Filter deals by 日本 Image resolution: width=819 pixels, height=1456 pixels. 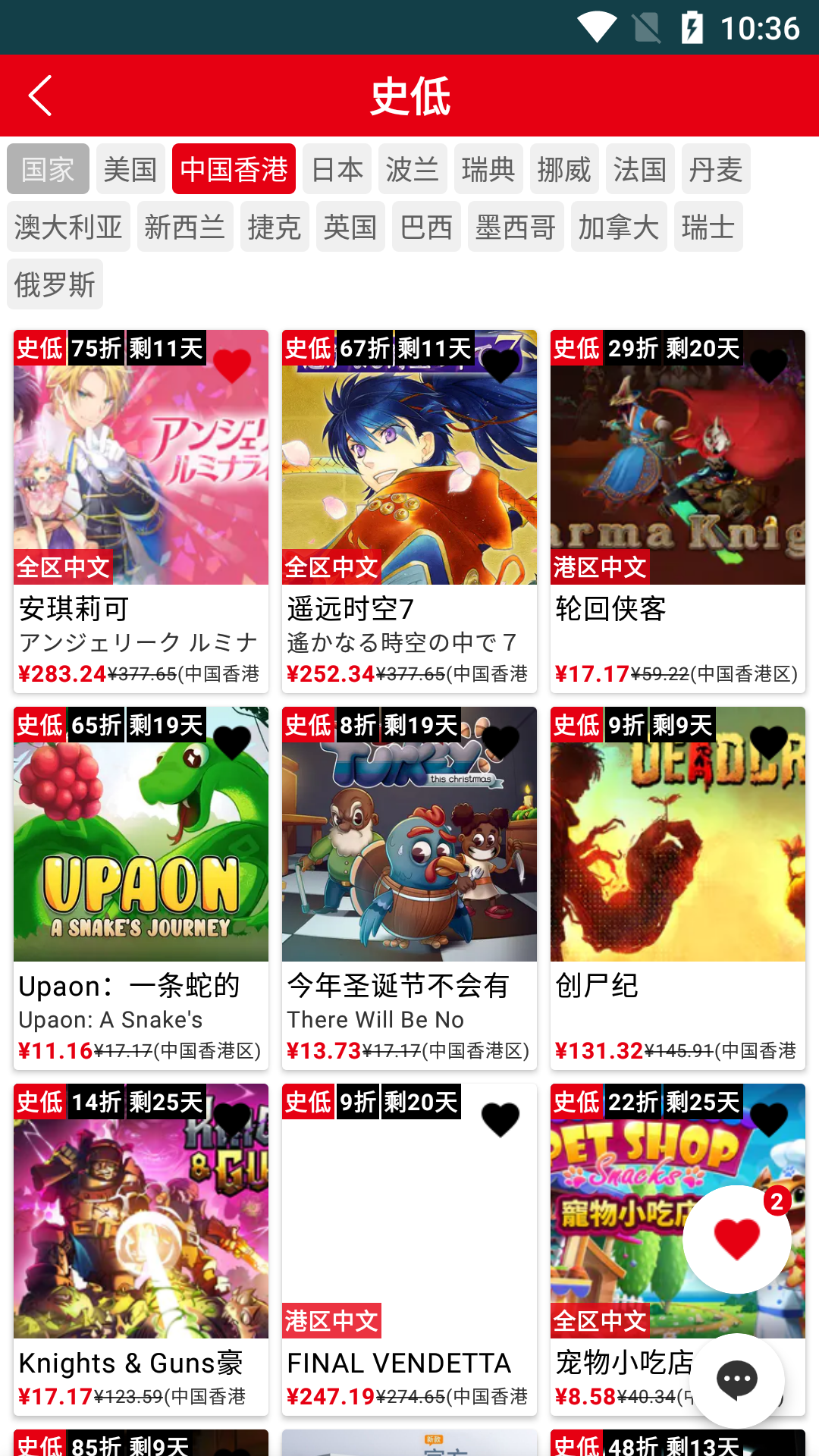[x=337, y=169]
